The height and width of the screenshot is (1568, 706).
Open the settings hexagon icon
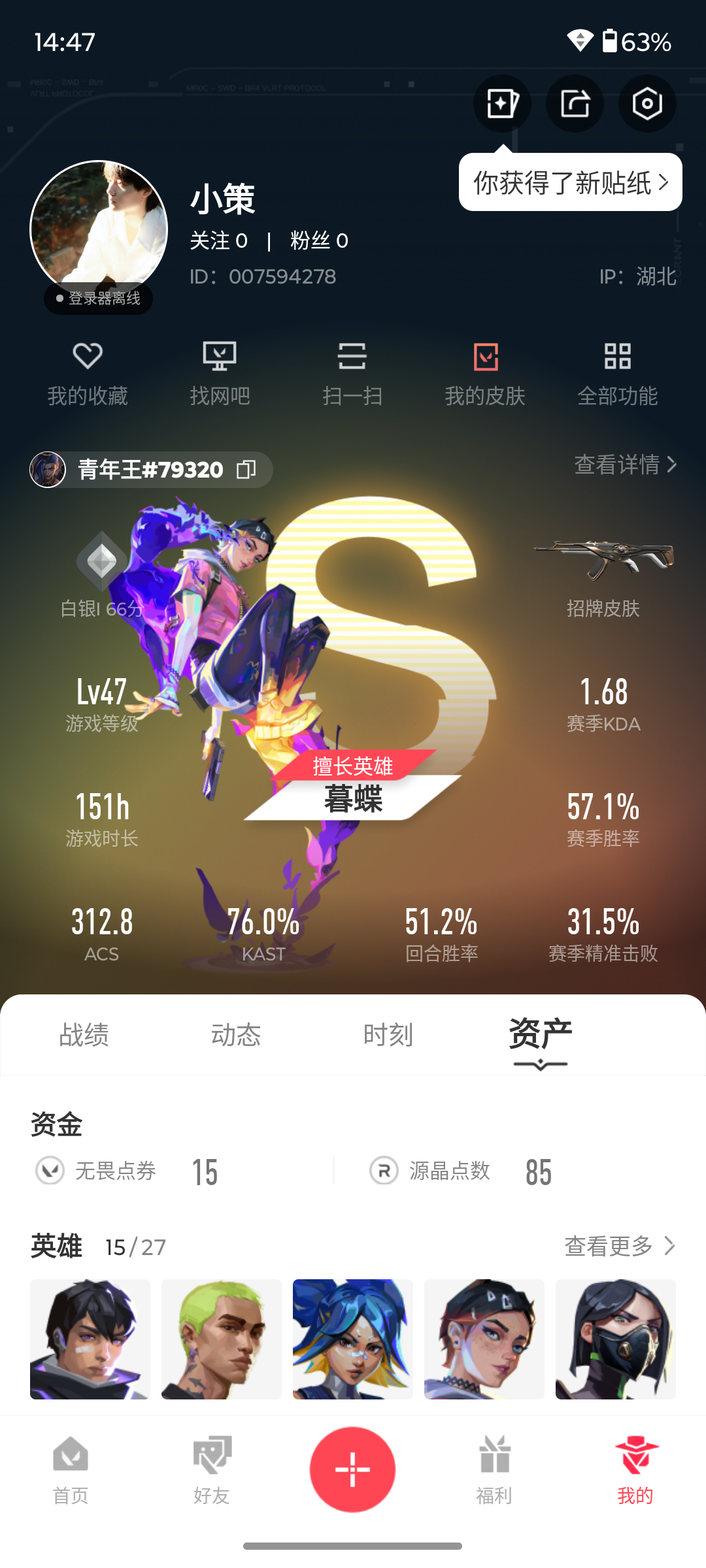pyautogui.click(x=647, y=104)
